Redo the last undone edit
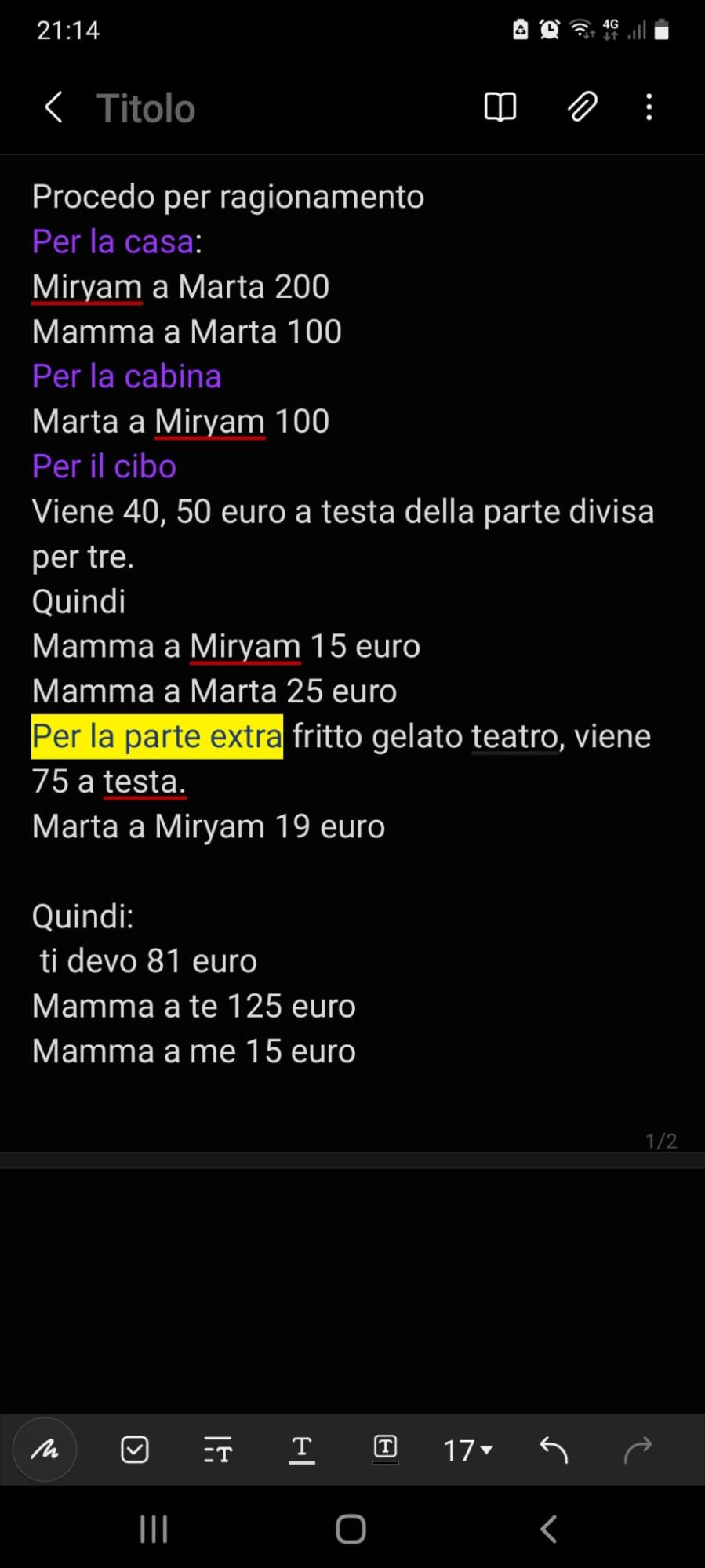Screen dimensions: 705x1568 [x=638, y=1450]
